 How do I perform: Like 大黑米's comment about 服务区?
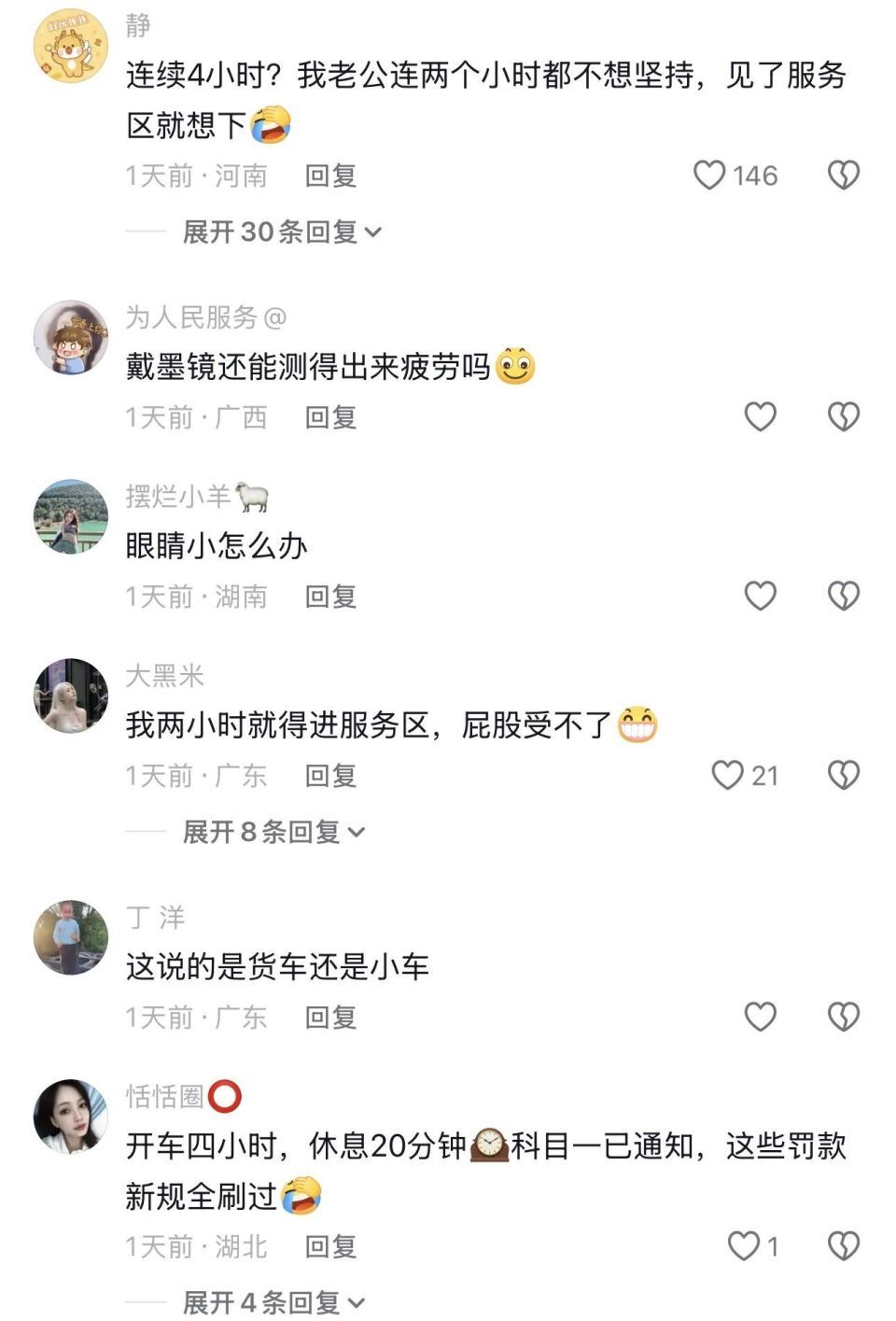728,775
